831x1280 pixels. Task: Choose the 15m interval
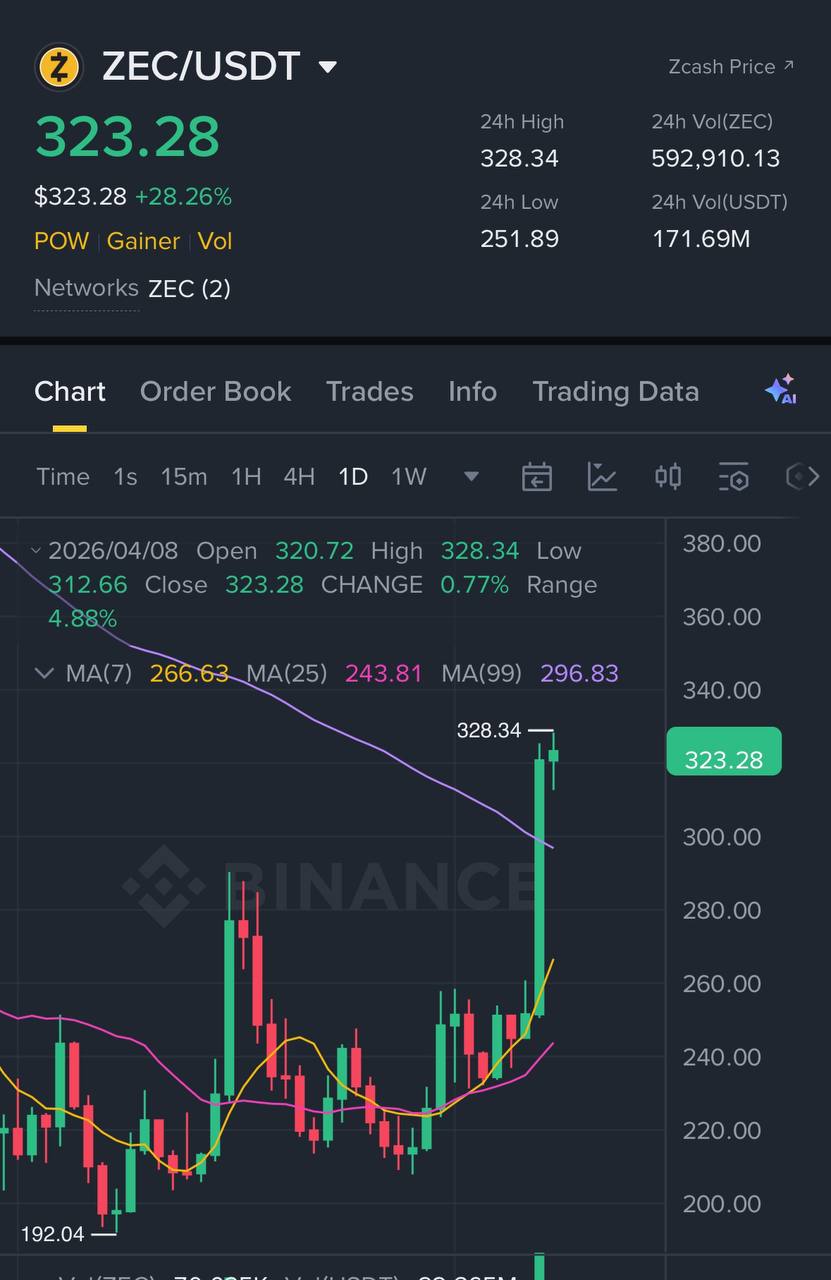184,477
